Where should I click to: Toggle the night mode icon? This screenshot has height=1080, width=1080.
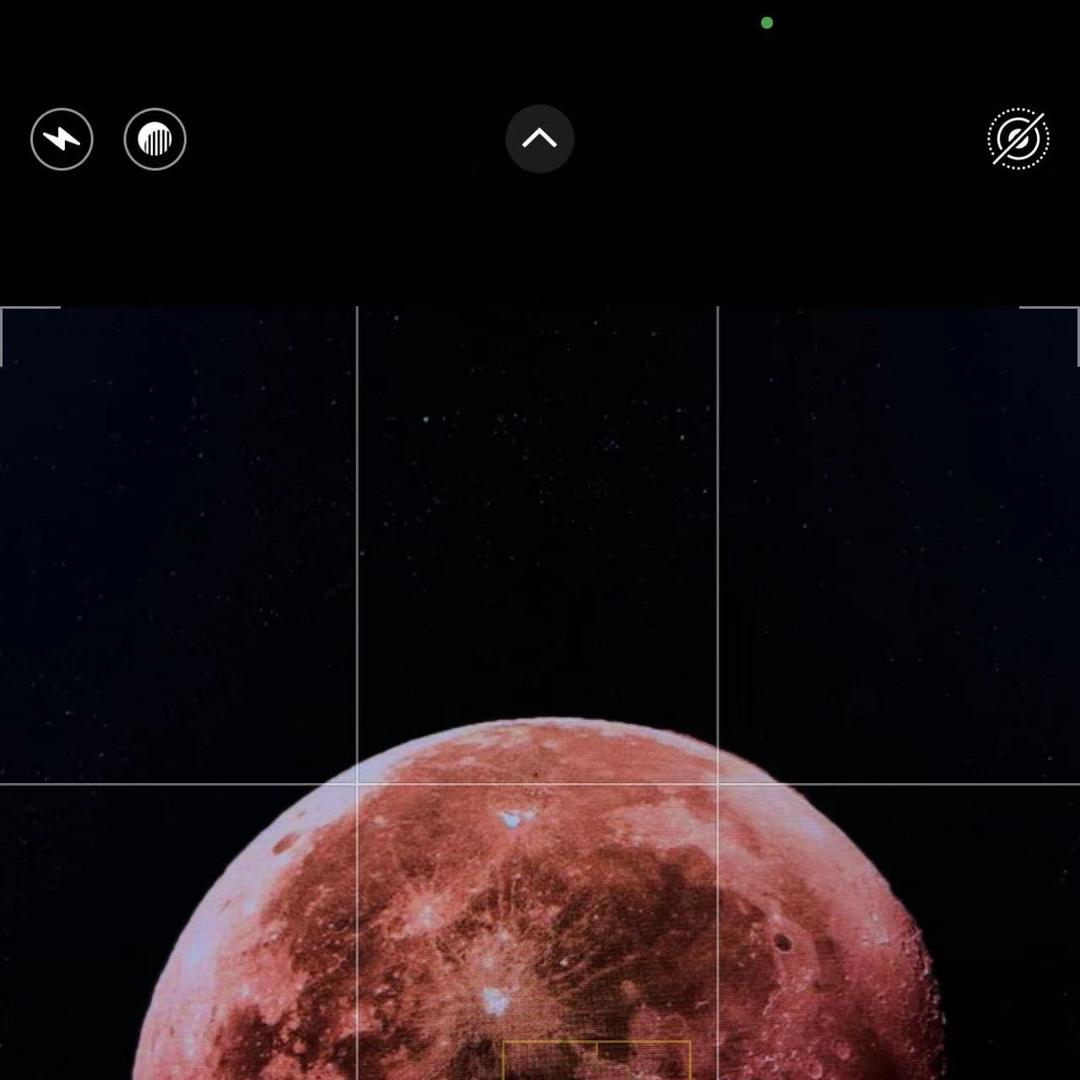[155, 139]
